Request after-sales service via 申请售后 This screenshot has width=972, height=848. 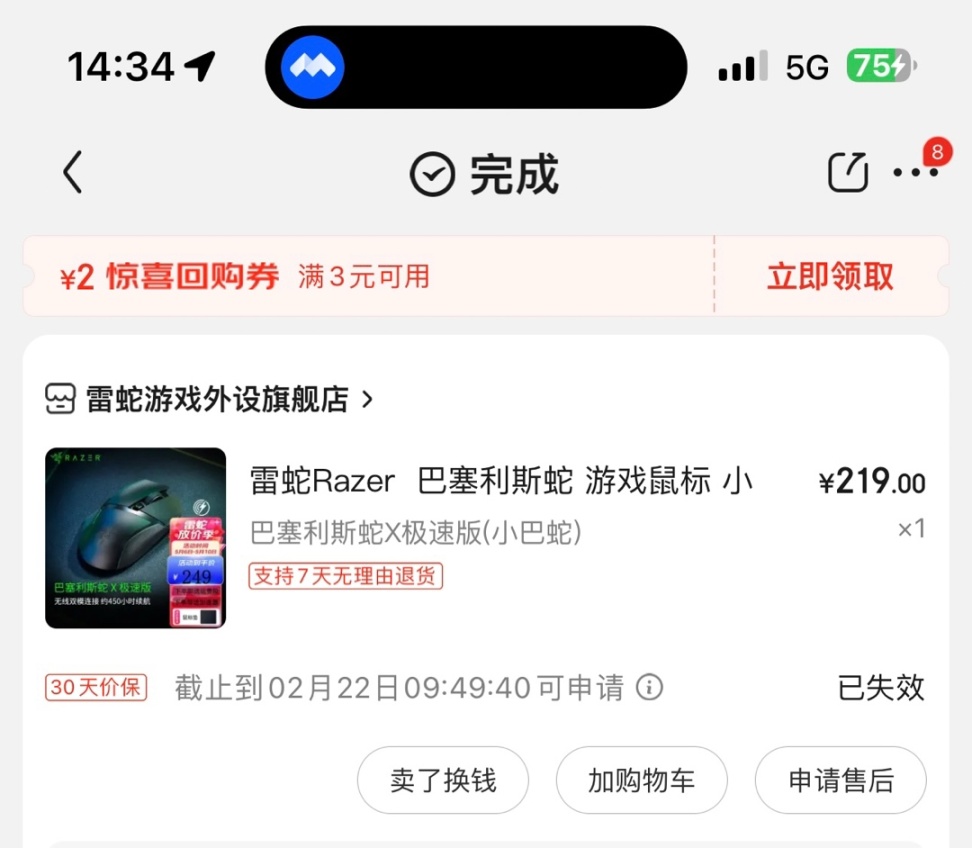tap(840, 780)
